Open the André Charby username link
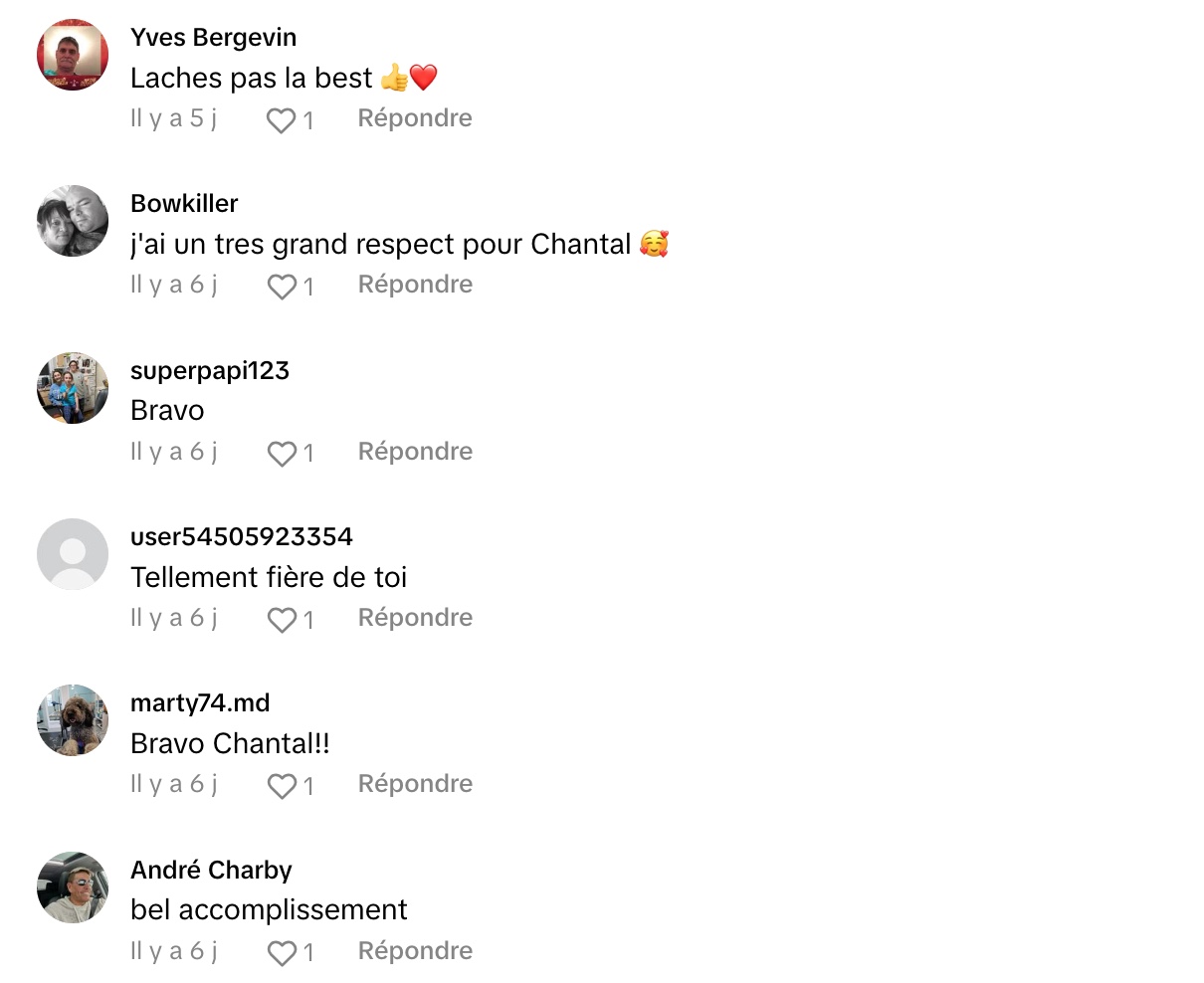Screen dimensions: 1204x983 tap(211, 870)
